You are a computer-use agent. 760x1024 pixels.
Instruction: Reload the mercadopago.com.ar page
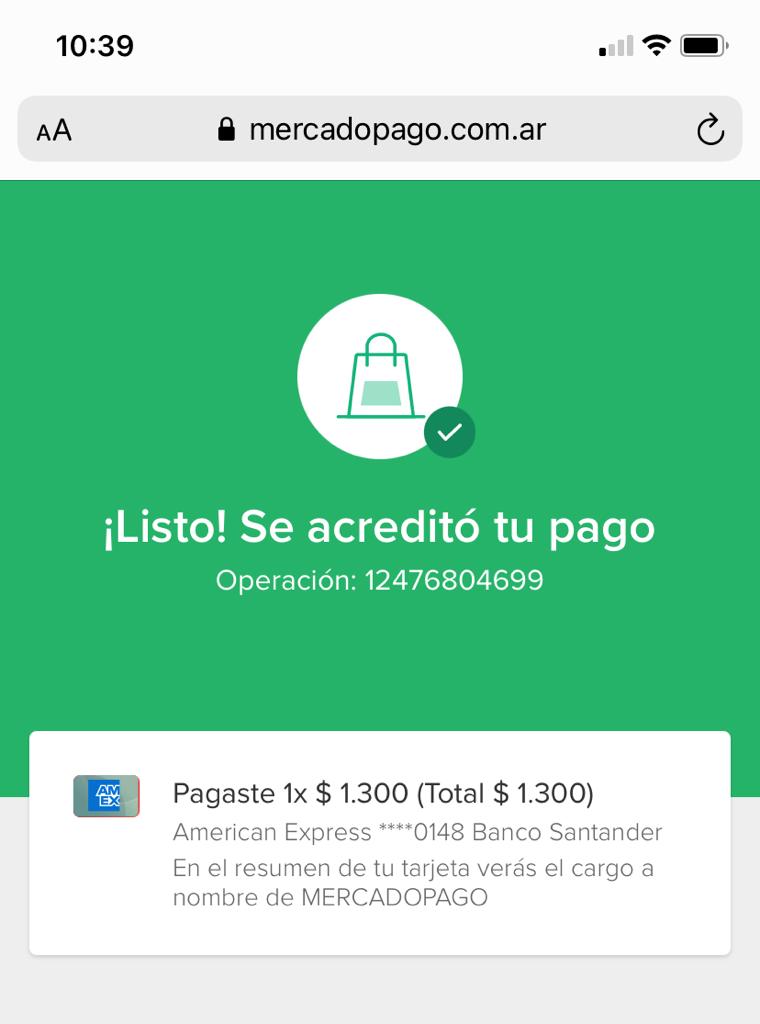coord(710,130)
